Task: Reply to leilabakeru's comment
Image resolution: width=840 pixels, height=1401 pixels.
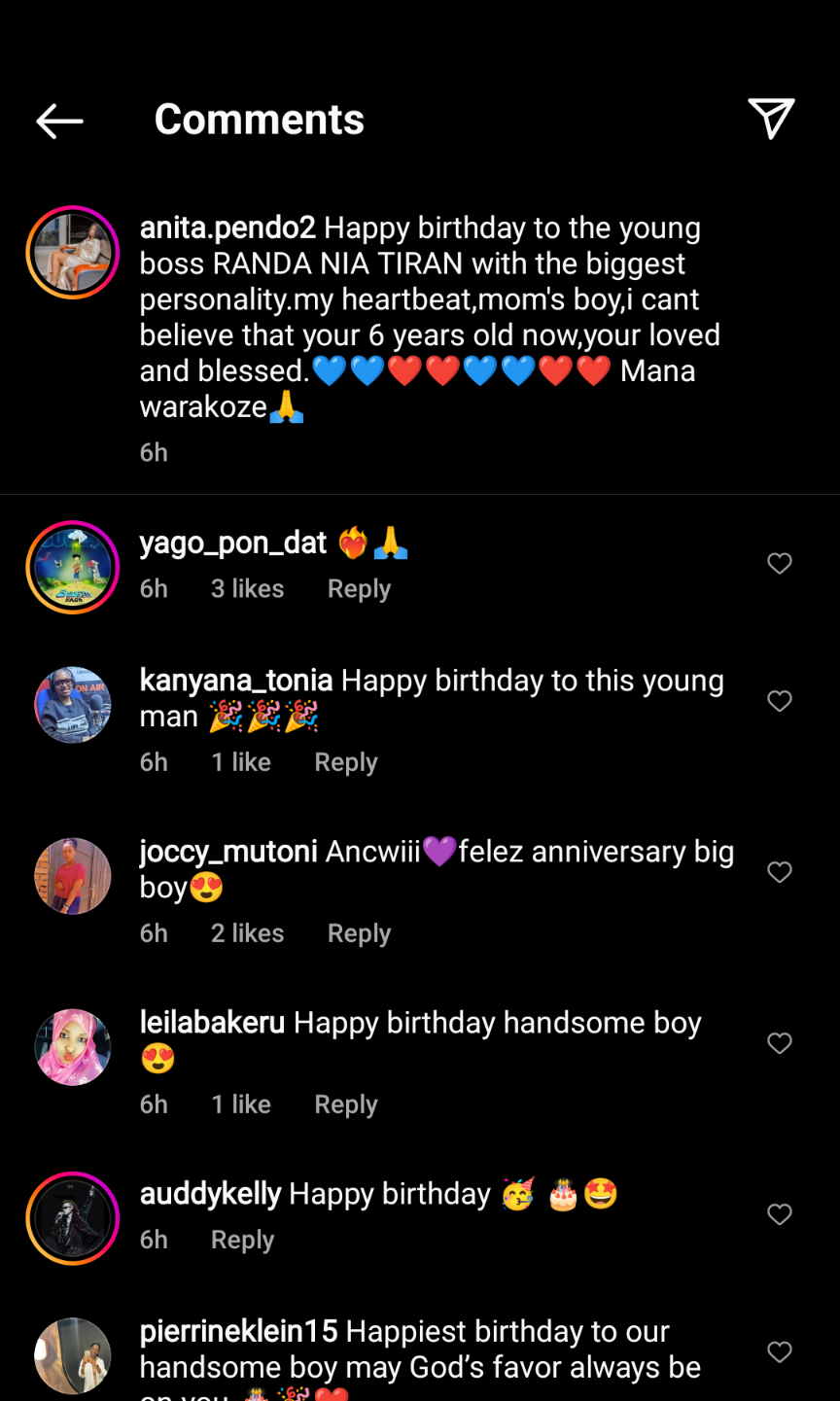Action: click(x=345, y=1104)
